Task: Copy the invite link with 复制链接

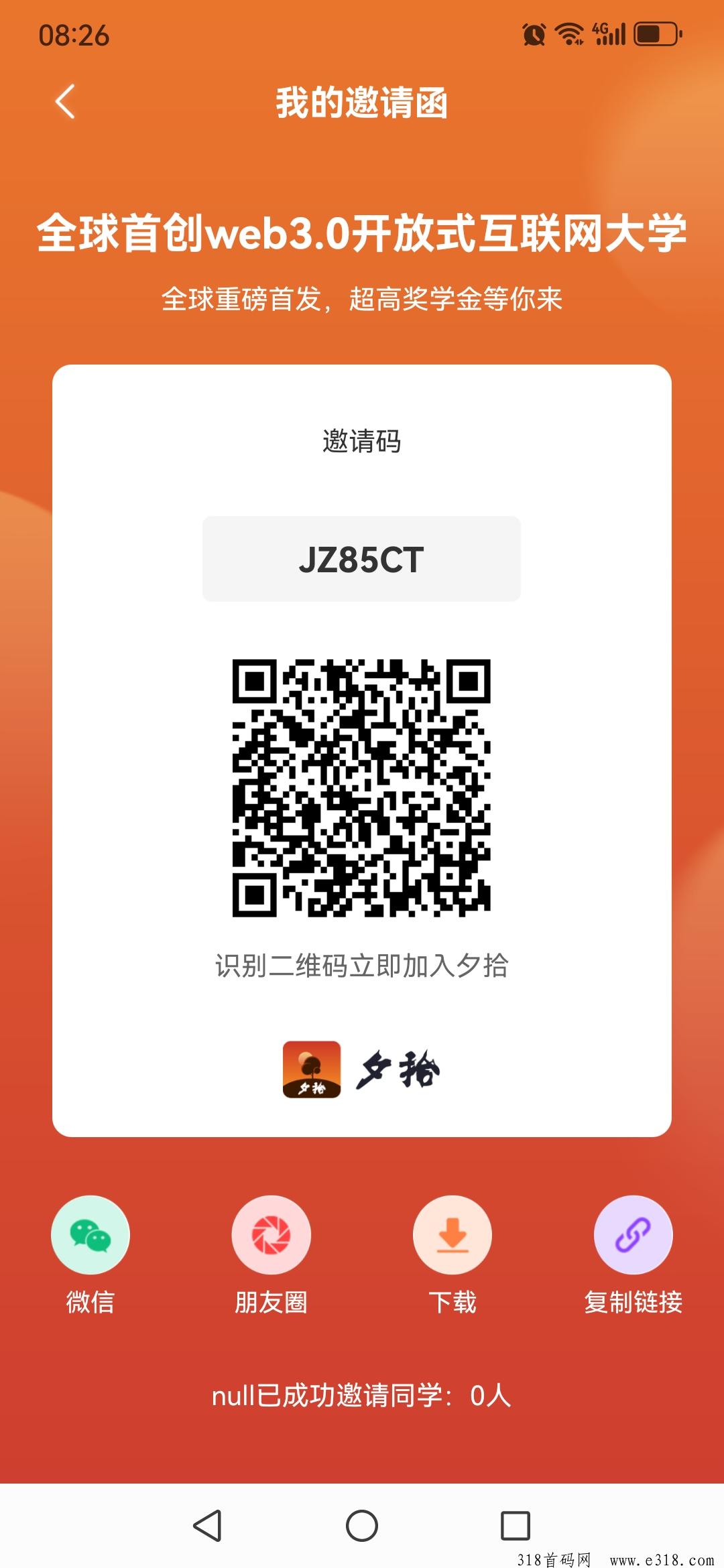Action: [633, 1234]
